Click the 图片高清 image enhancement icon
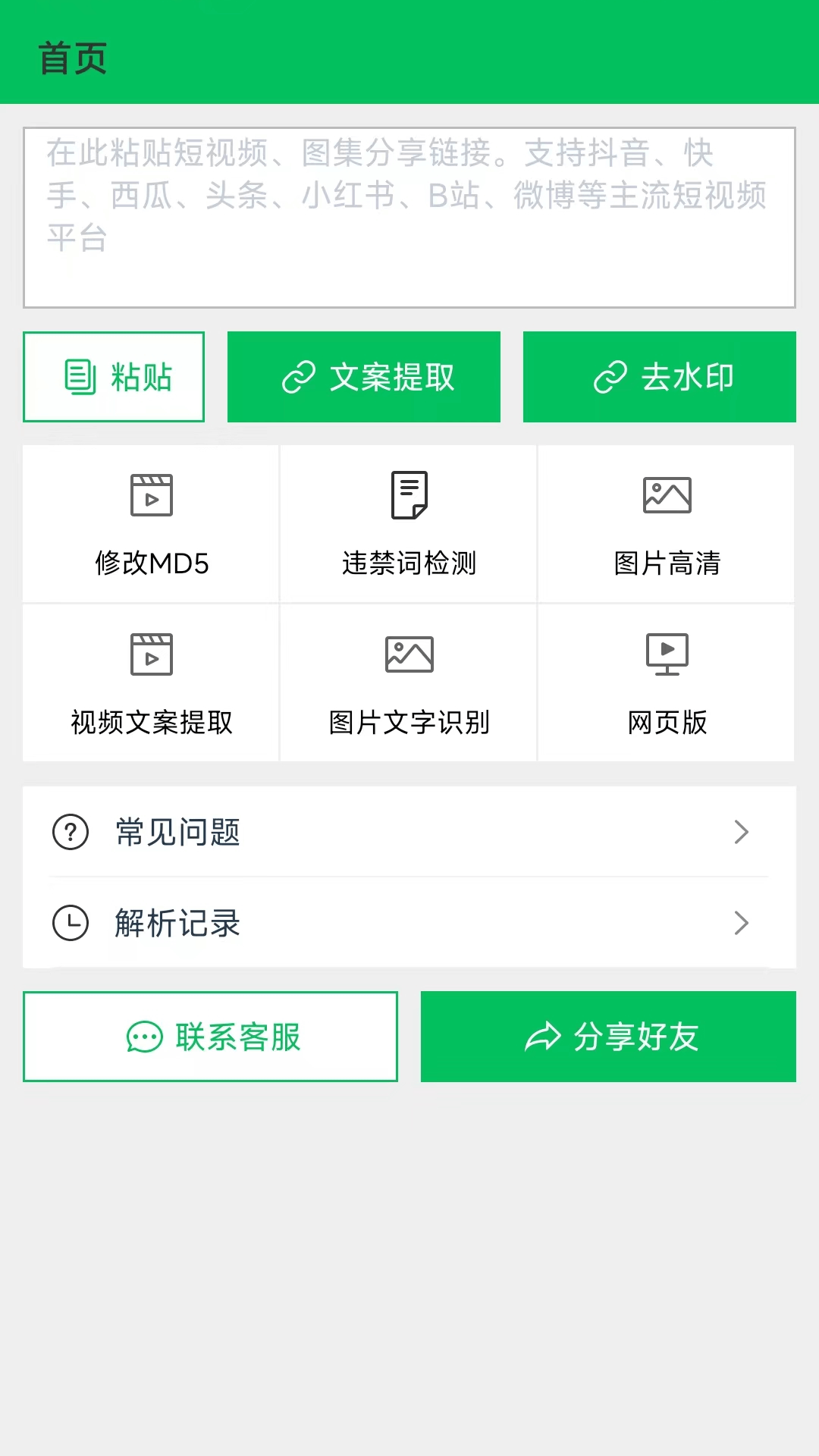819x1456 pixels. (x=667, y=495)
